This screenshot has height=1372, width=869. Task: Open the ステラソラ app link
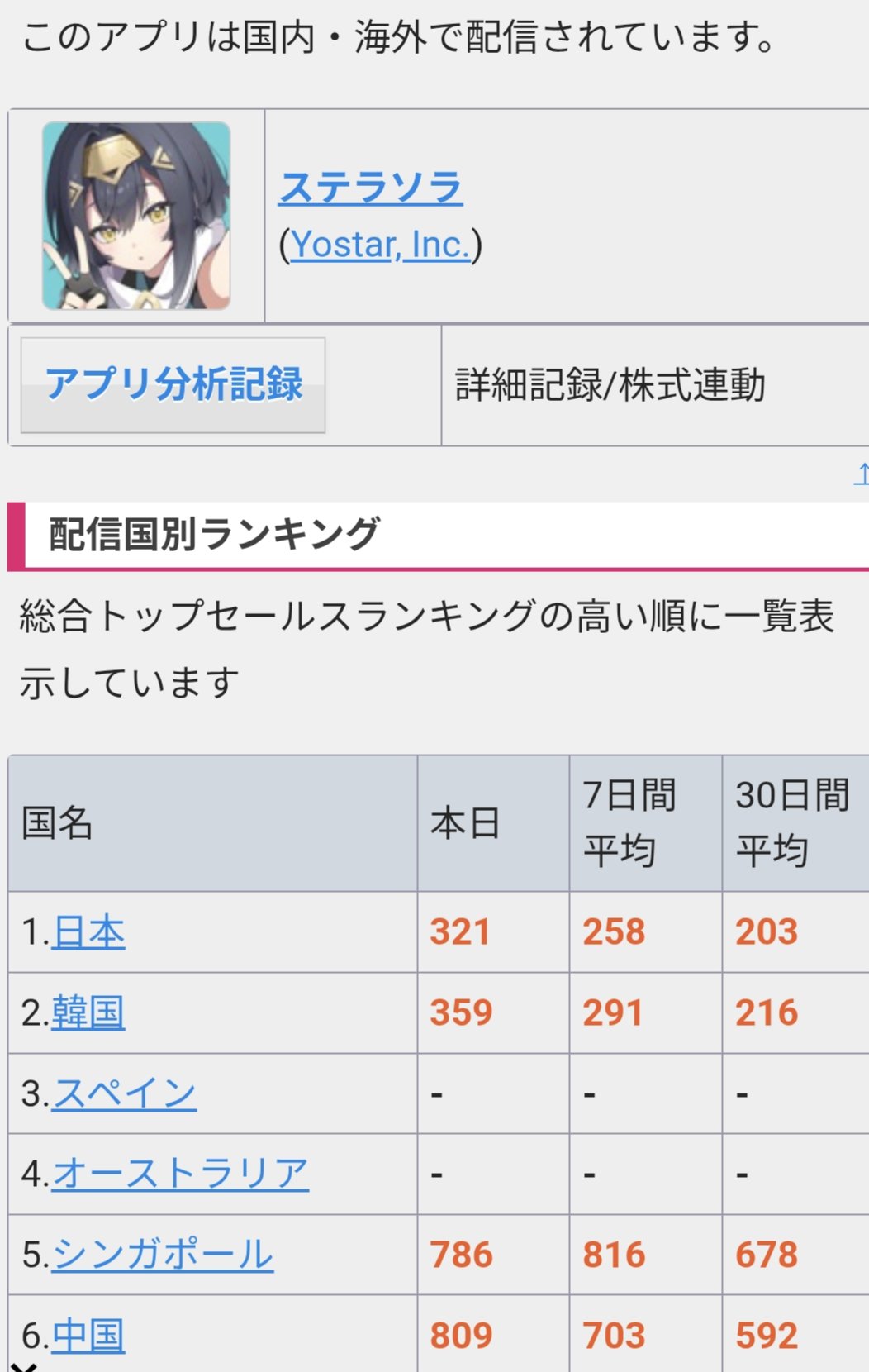tap(370, 188)
